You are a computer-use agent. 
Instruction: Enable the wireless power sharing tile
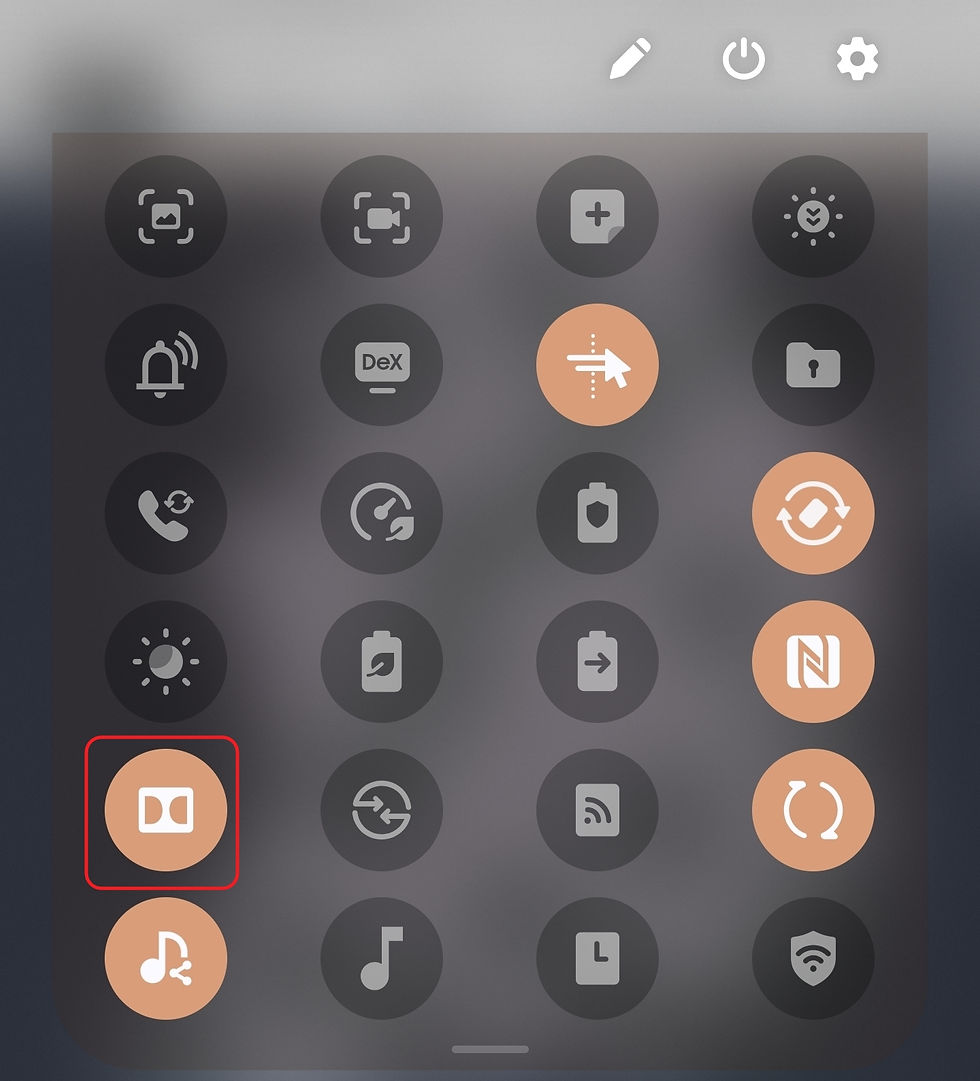[x=597, y=661]
